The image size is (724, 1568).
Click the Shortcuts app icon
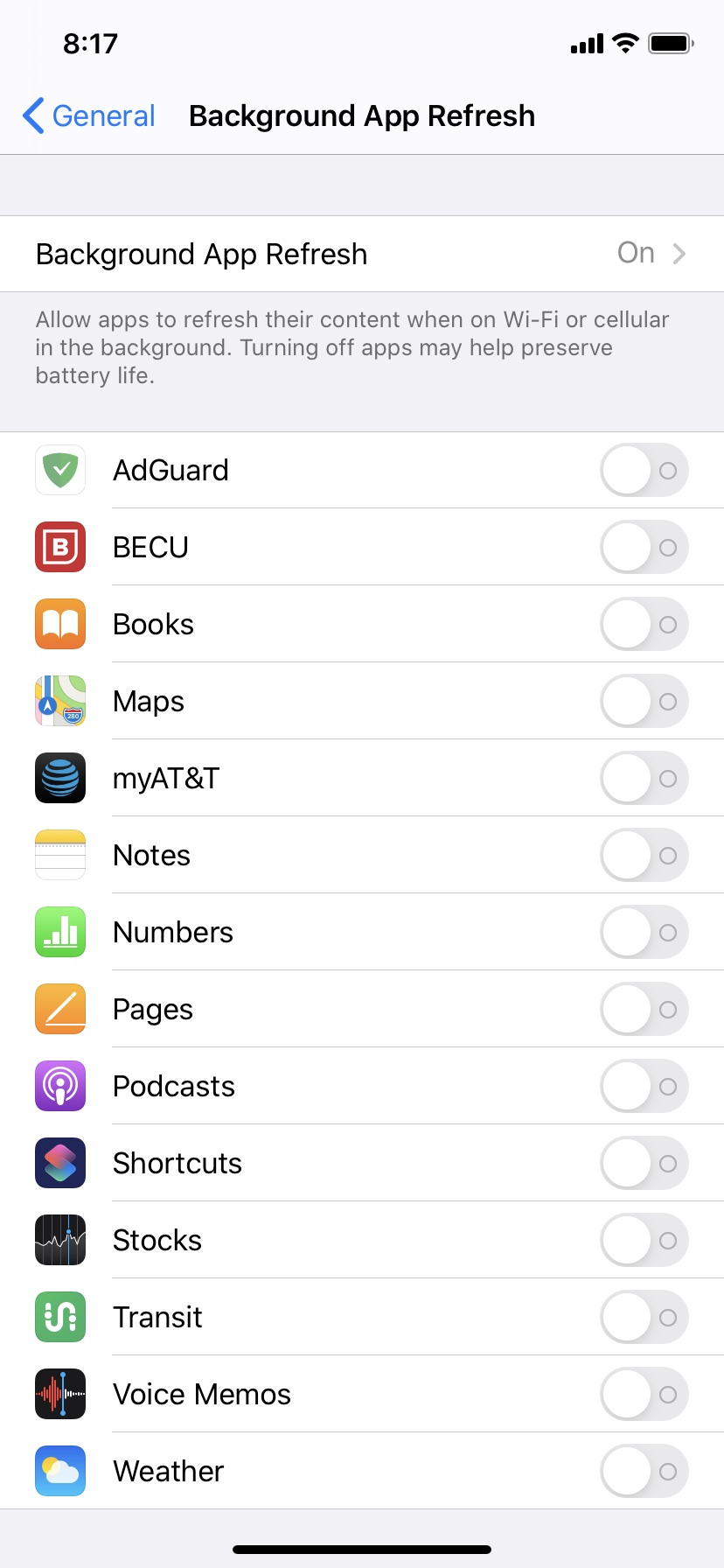click(59, 1163)
